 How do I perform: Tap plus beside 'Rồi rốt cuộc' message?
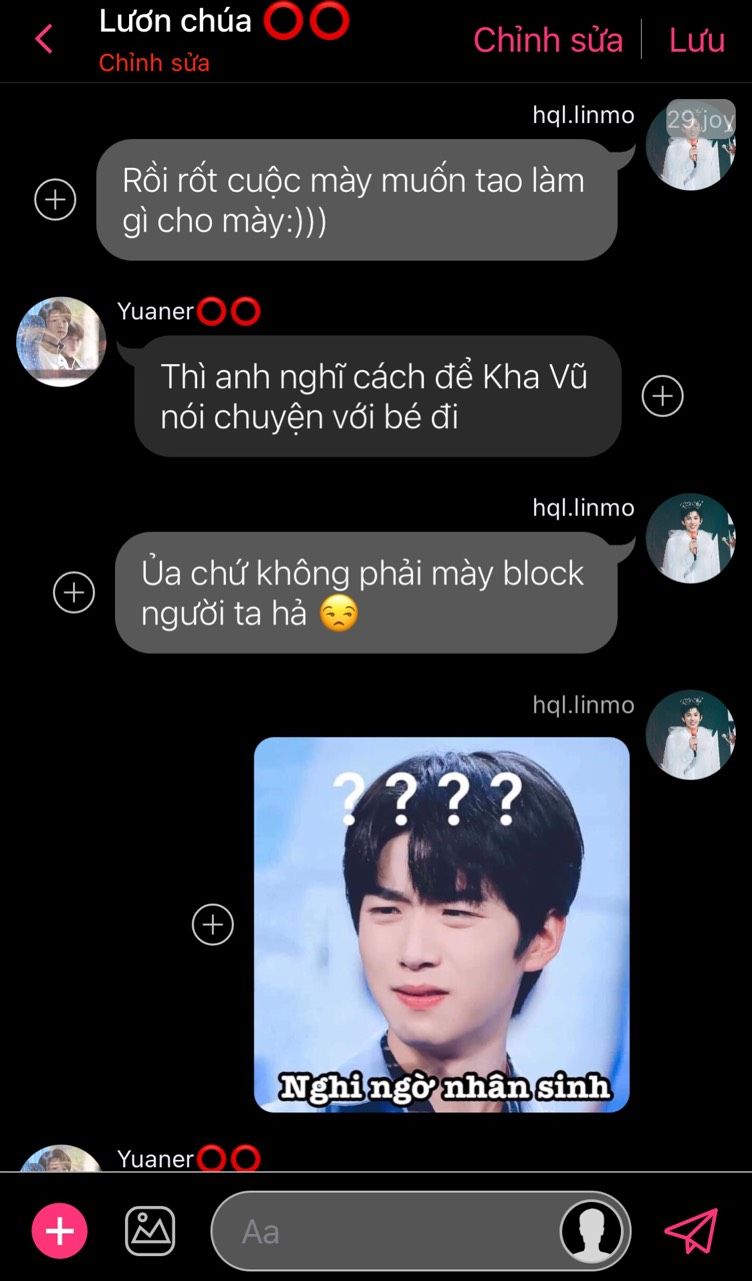(55, 199)
